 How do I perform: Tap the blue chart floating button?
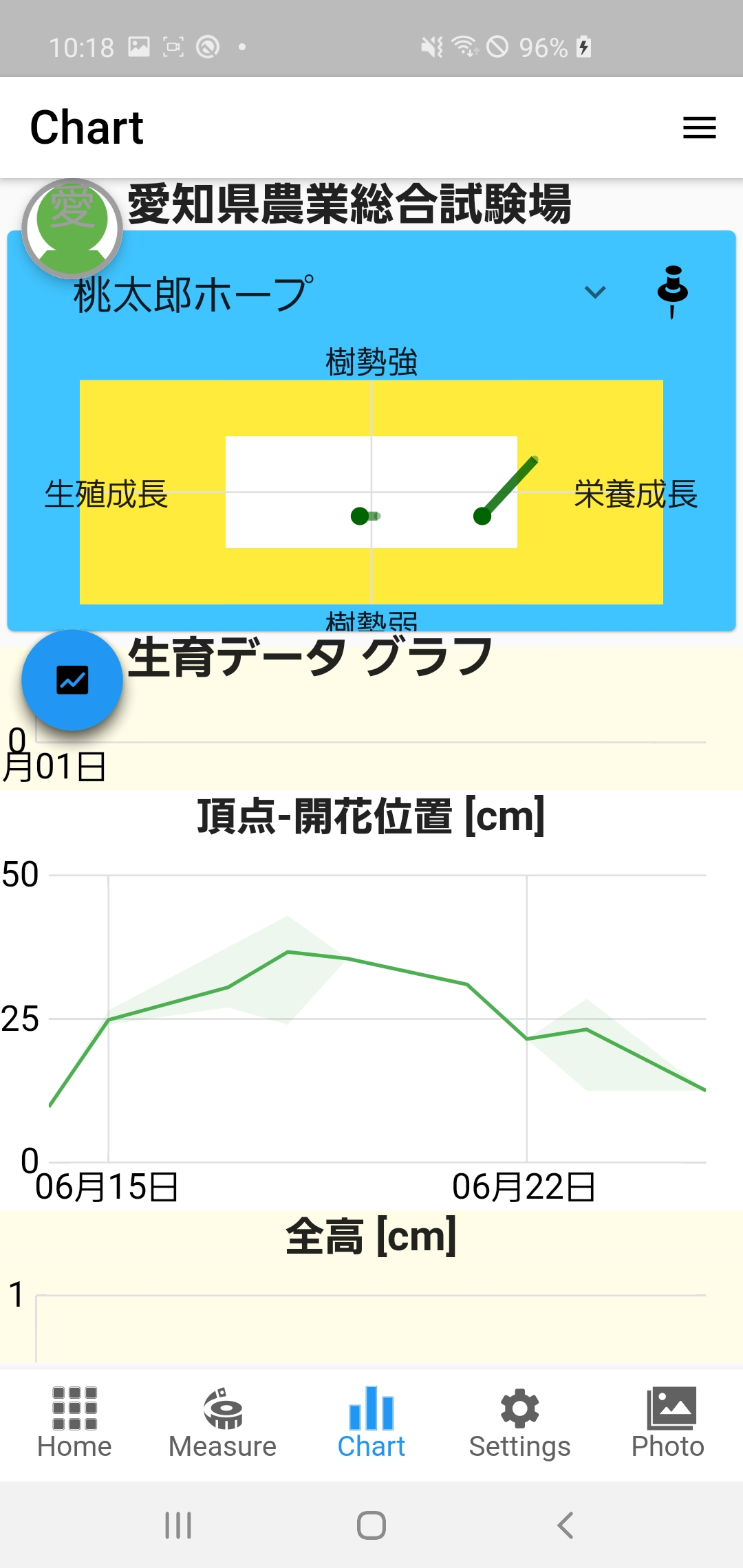coord(72,680)
